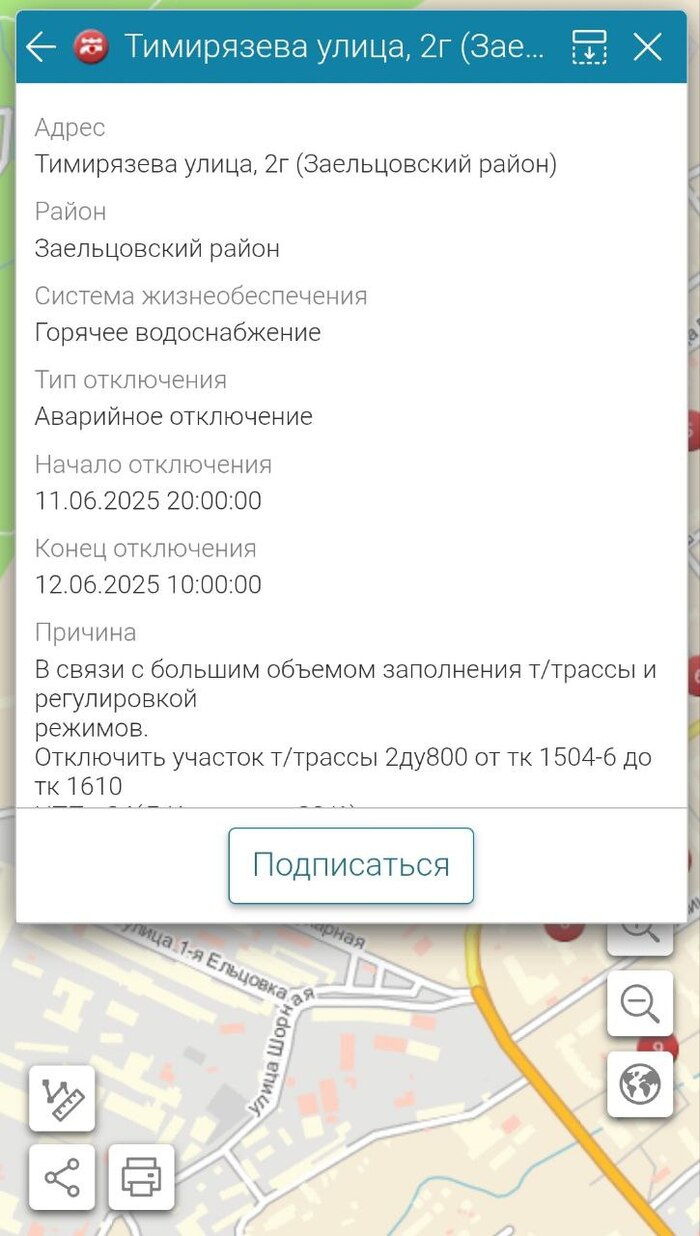The width and height of the screenshot is (700, 1236).
Task: Open the measurement ruler tool
Action: point(62,1098)
